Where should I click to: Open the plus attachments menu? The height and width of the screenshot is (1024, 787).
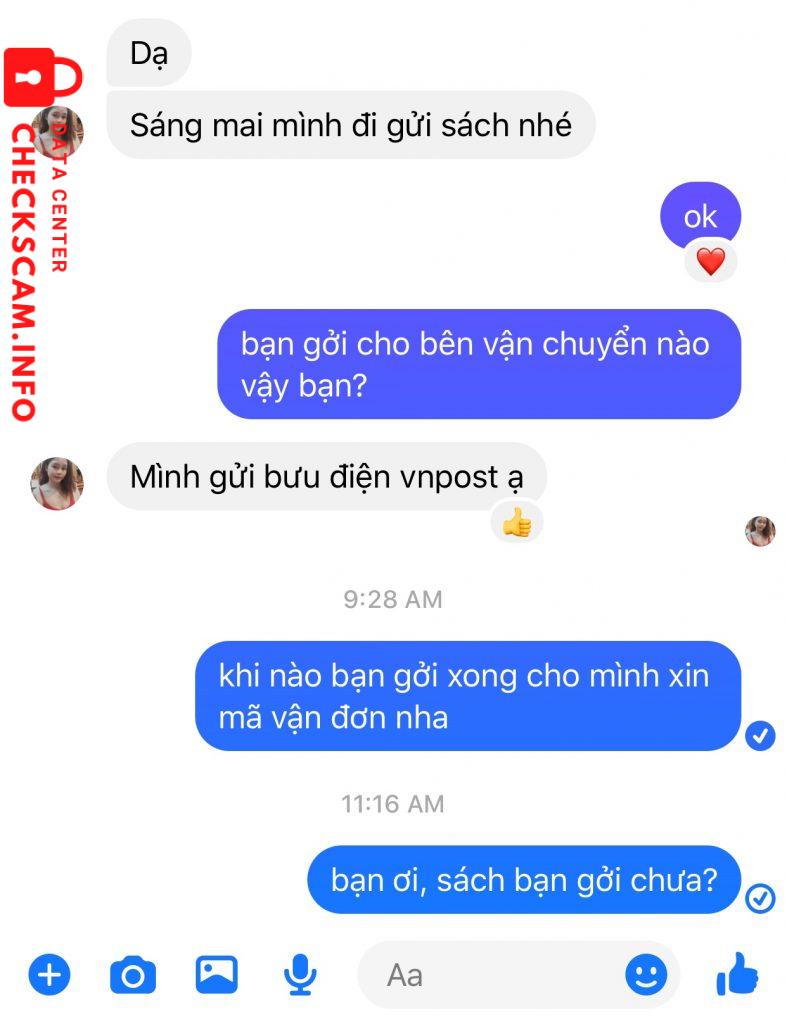49,974
